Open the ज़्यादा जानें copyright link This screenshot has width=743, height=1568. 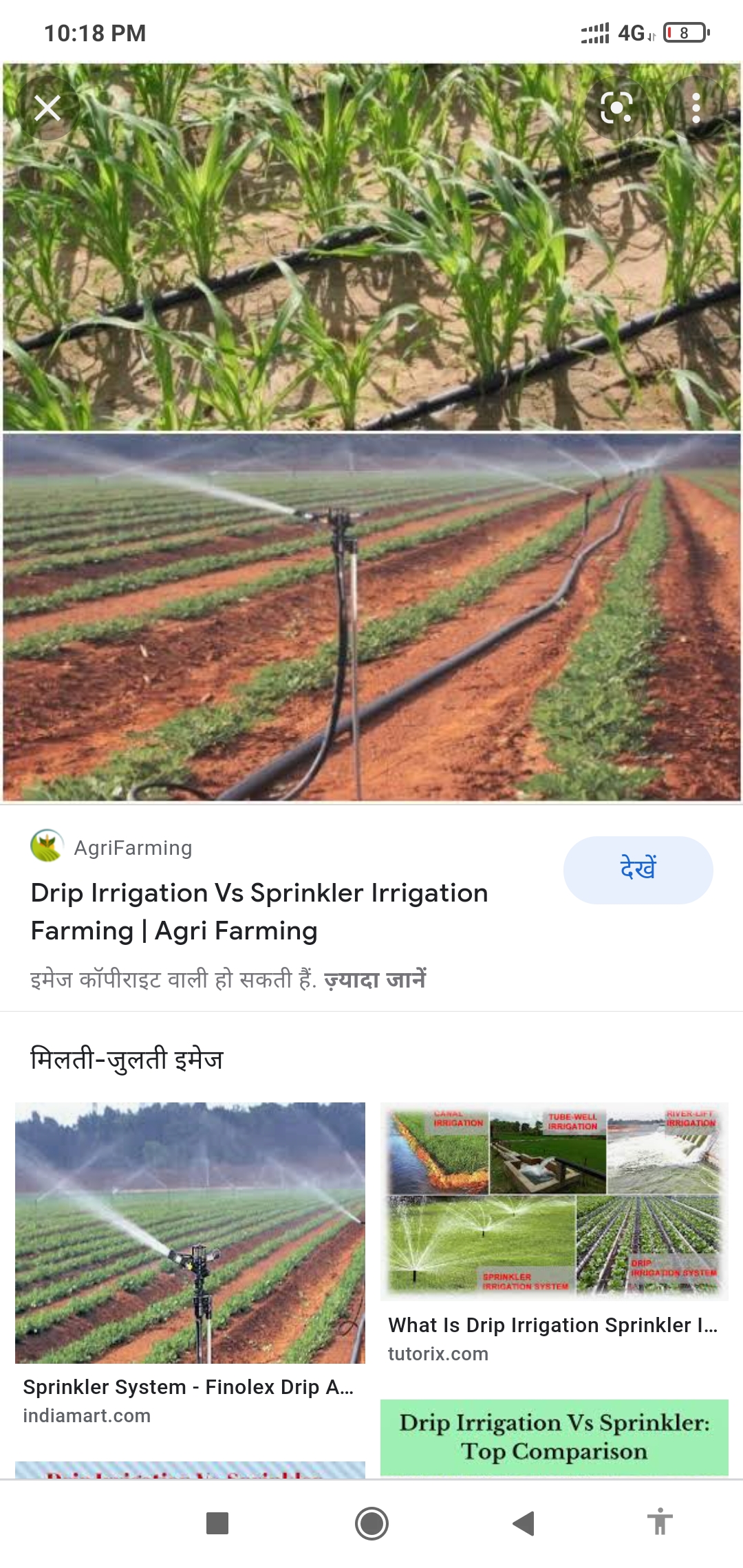(x=375, y=979)
